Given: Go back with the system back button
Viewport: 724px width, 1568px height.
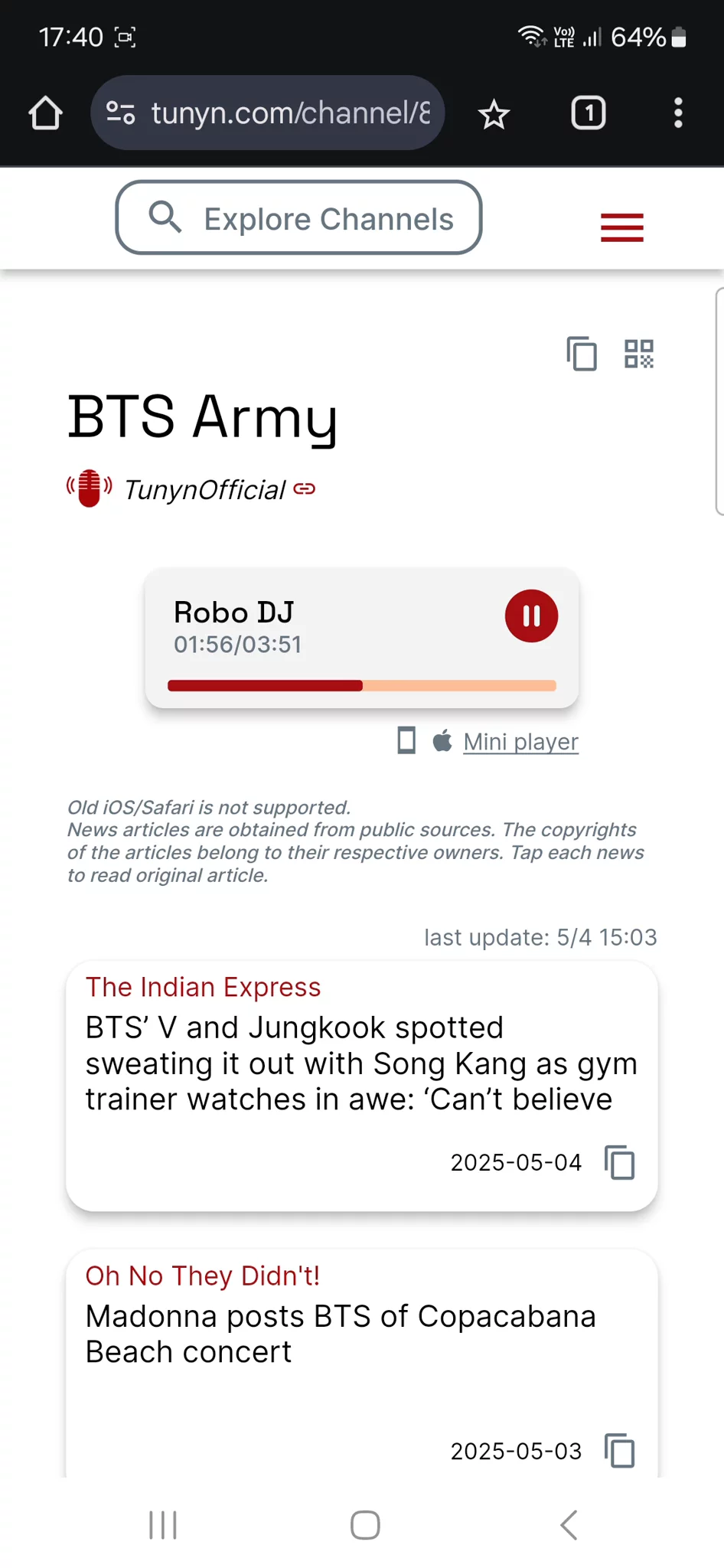Looking at the screenshot, I should click(x=569, y=1525).
